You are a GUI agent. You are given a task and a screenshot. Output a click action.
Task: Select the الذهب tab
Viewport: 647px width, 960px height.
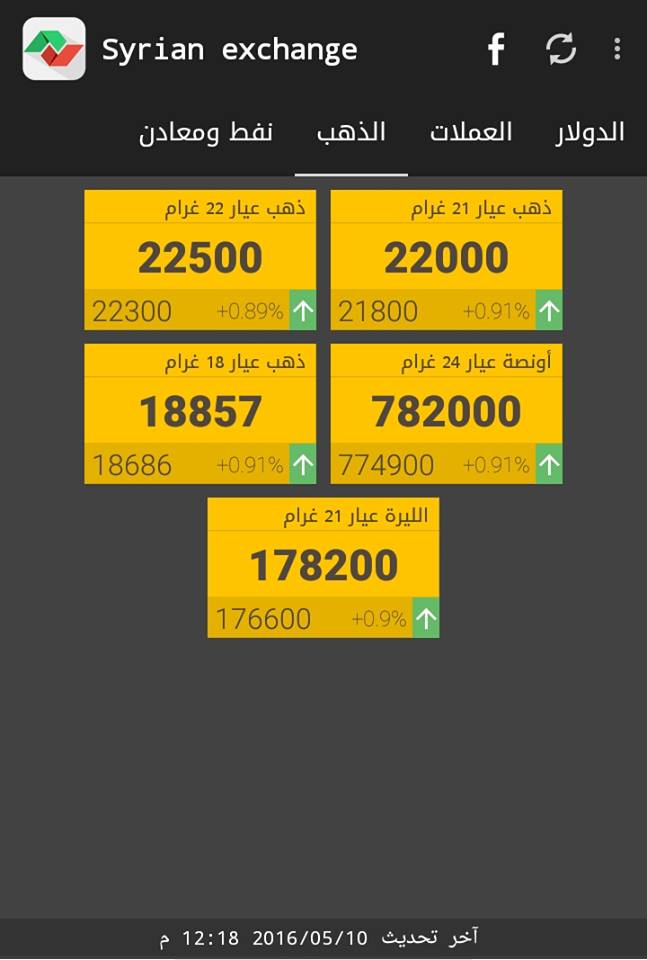(351, 133)
